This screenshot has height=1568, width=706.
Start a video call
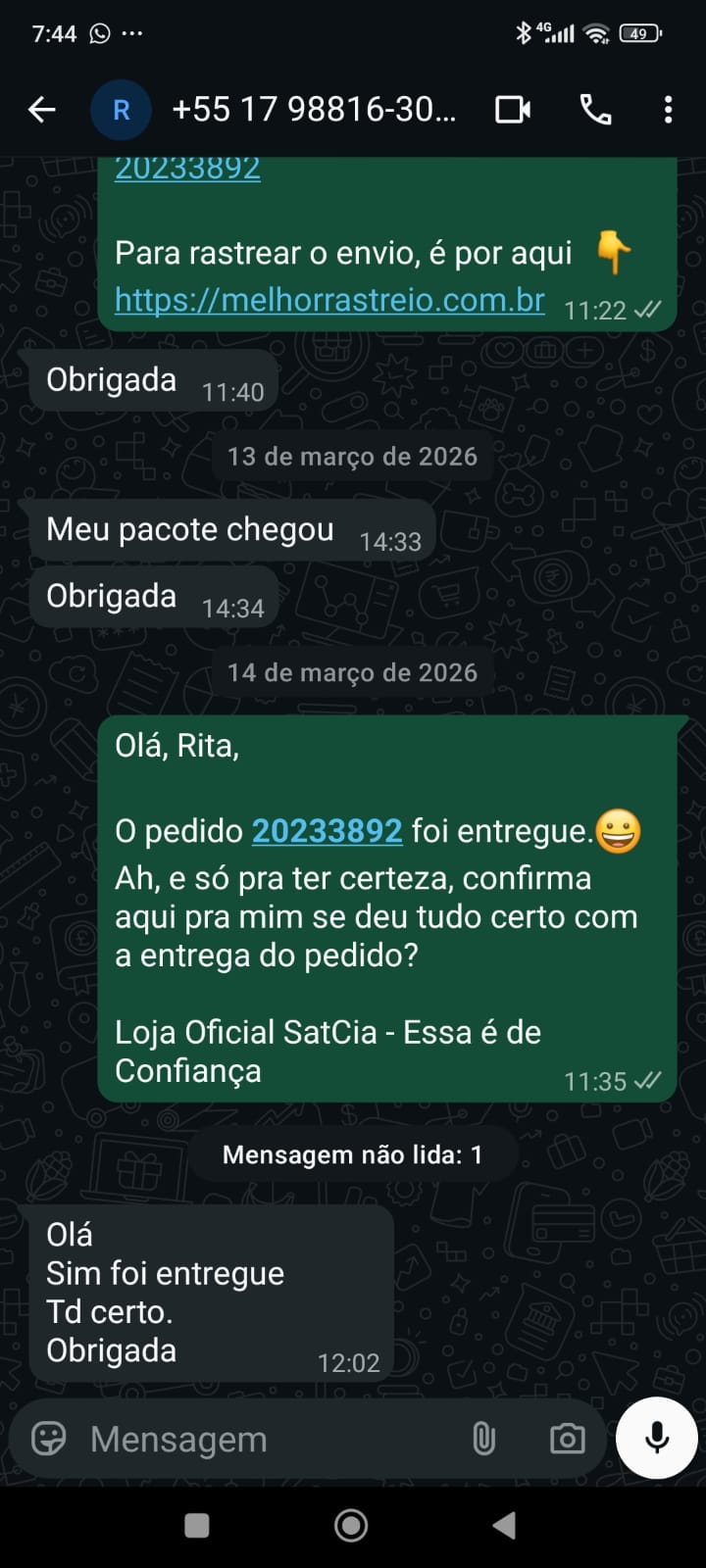pos(513,110)
